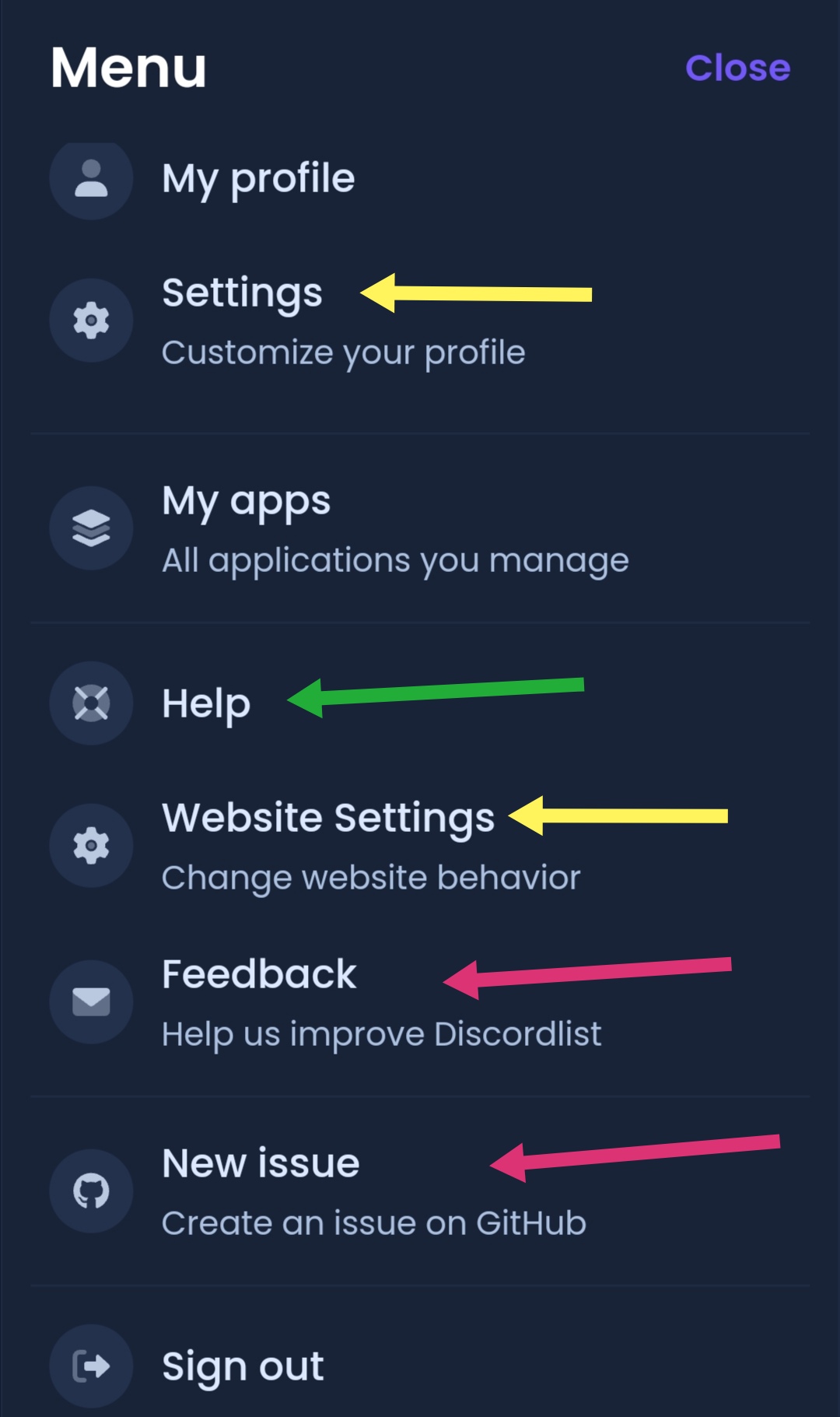Click the Change website behavior description text
The width and height of the screenshot is (840, 1417).
point(371,877)
